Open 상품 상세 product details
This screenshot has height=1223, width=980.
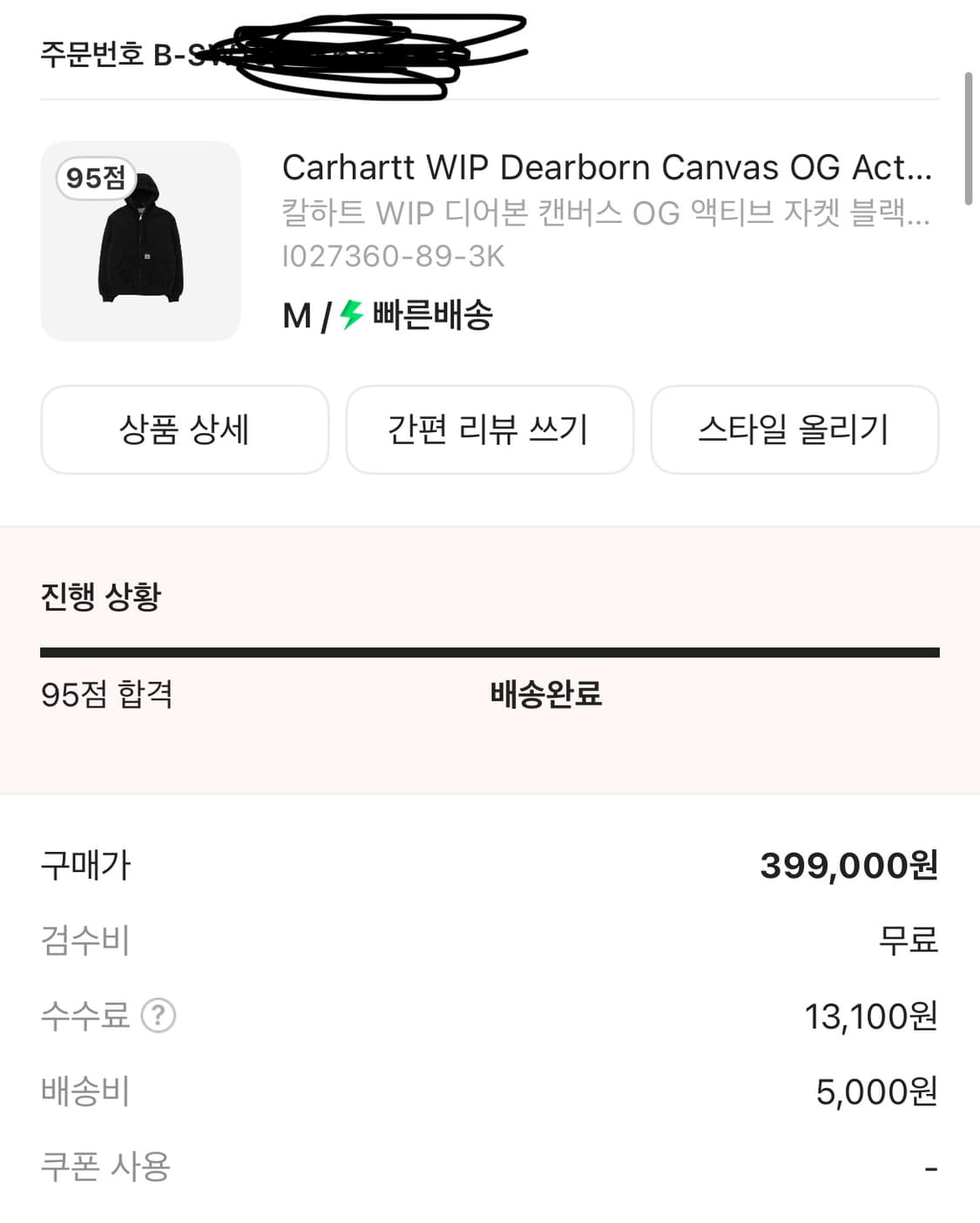pyautogui.click(x=185, y=429)
